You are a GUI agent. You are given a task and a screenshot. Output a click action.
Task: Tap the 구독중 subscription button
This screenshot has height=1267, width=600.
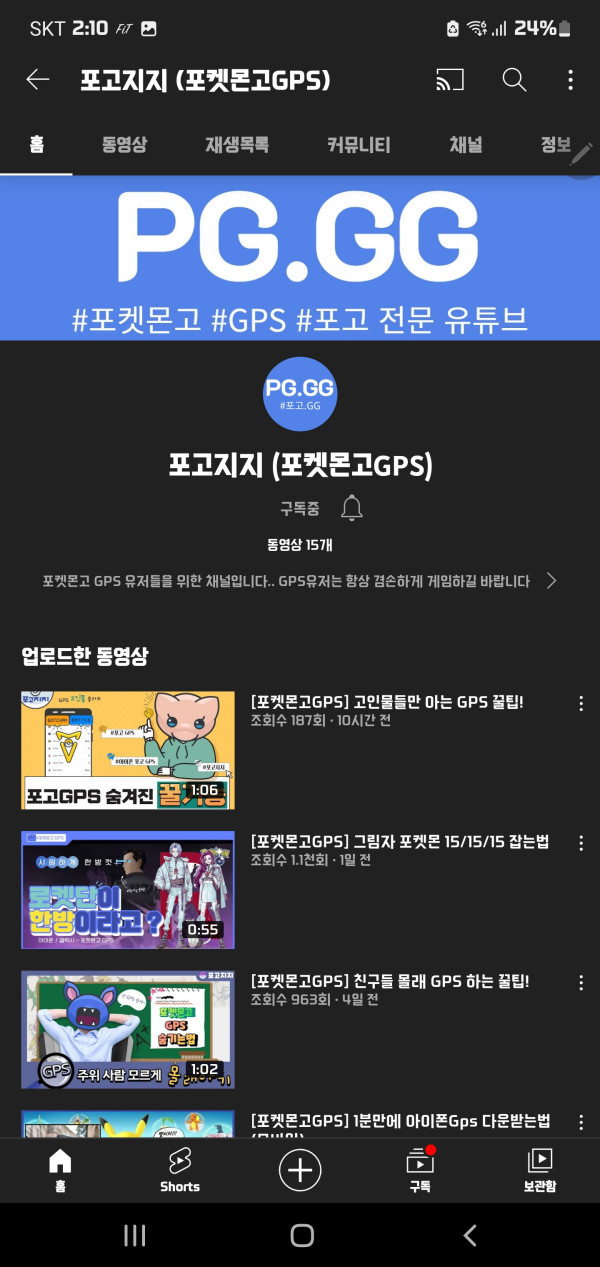pyautogui.click(x=299, y=509)
